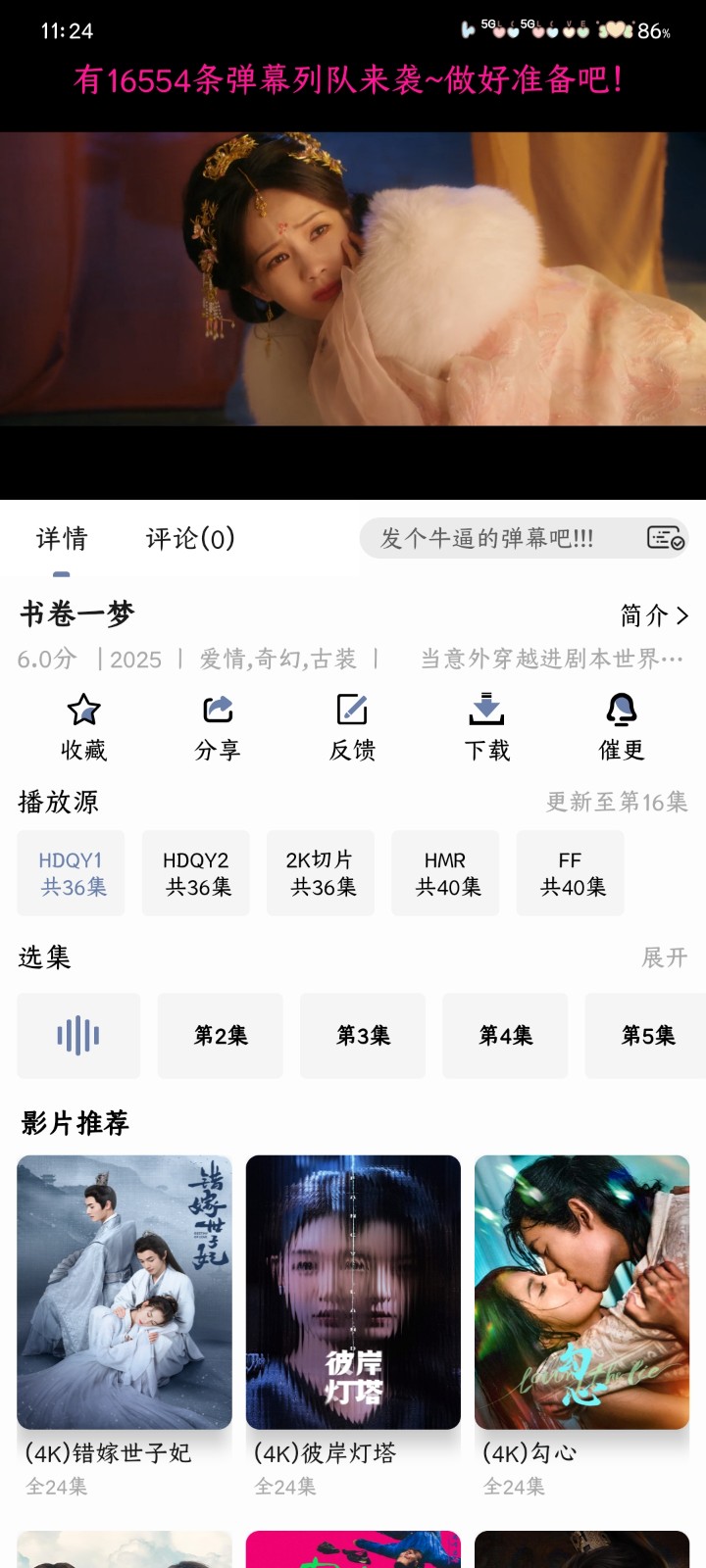The image size is (706, 1568).
Task: Expand the 简介 synopsis
Action: click(654, 615)
